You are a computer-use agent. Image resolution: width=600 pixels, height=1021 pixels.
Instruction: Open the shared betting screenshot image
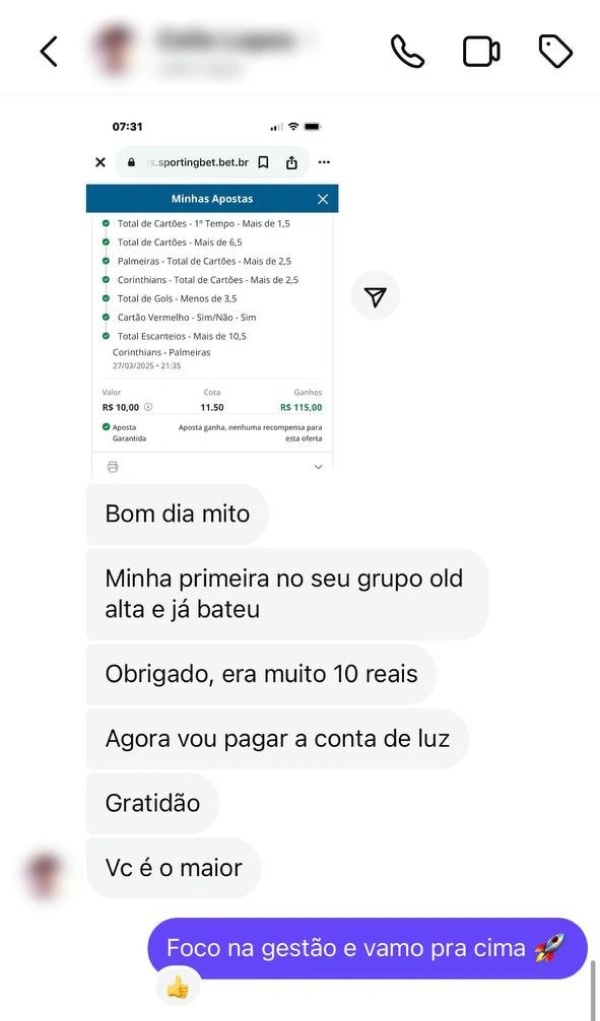coord(212,295)
